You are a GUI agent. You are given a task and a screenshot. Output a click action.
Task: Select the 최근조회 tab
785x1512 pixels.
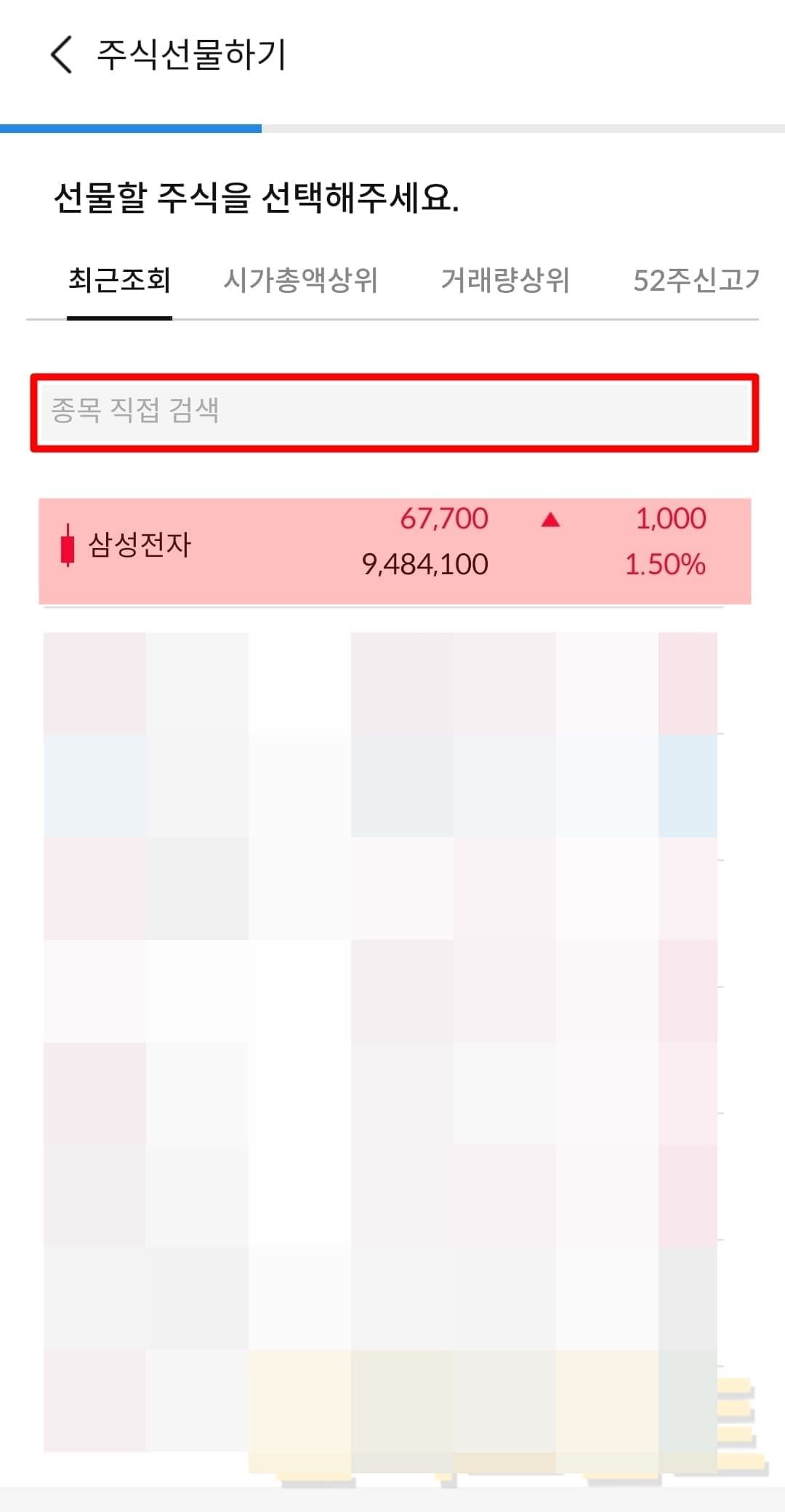click(x=119, y=281)
